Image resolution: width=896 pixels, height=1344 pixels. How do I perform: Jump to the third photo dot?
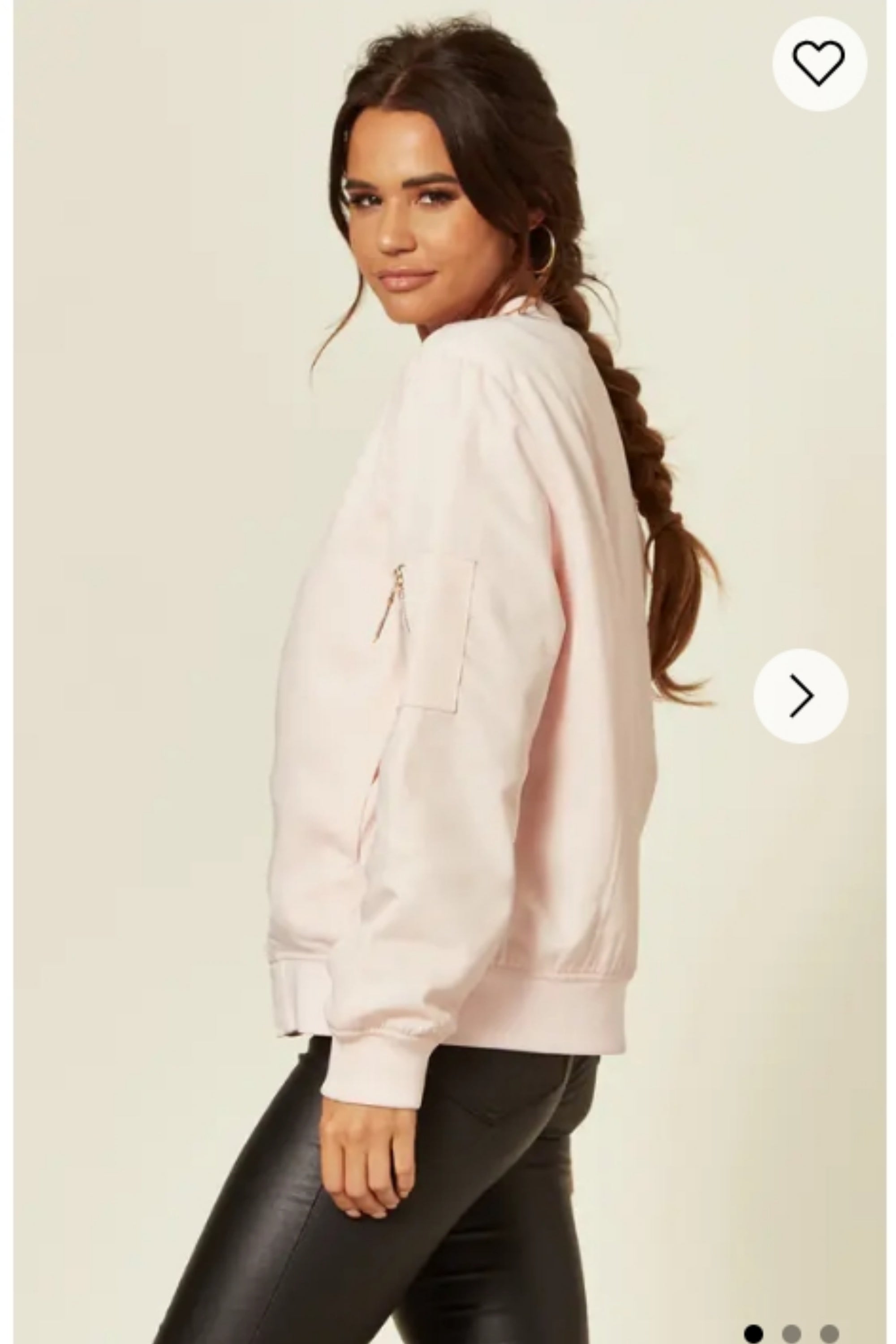828,1333
